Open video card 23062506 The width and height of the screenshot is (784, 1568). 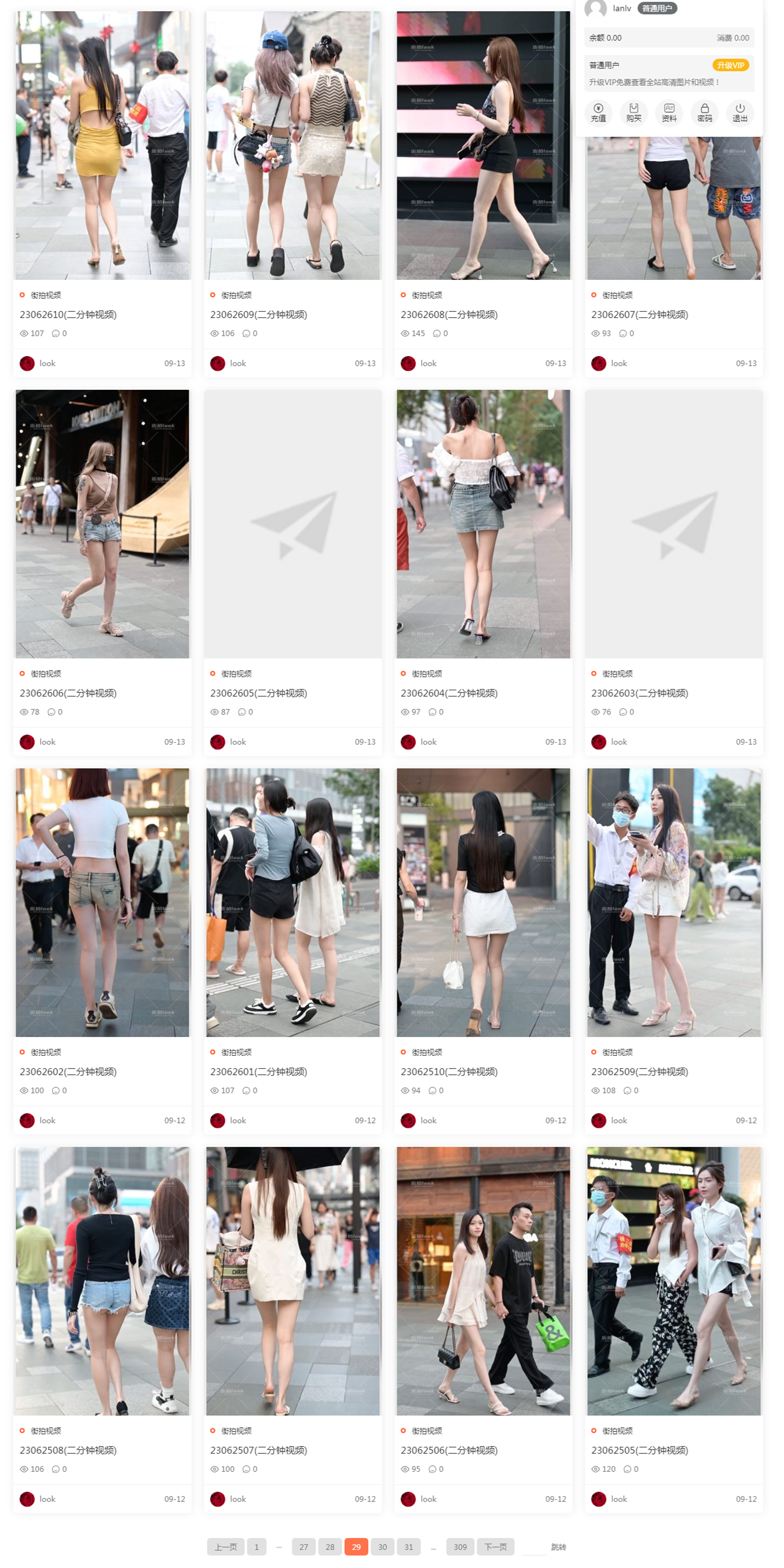(449, 1450)
